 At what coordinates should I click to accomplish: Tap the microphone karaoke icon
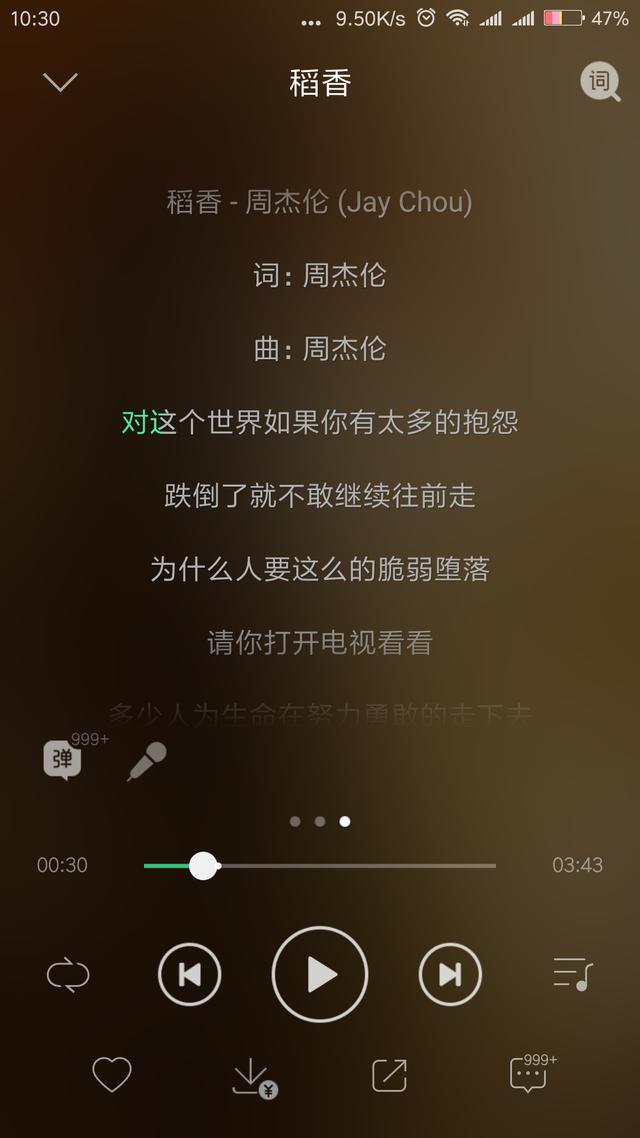(x=146, y=762)
